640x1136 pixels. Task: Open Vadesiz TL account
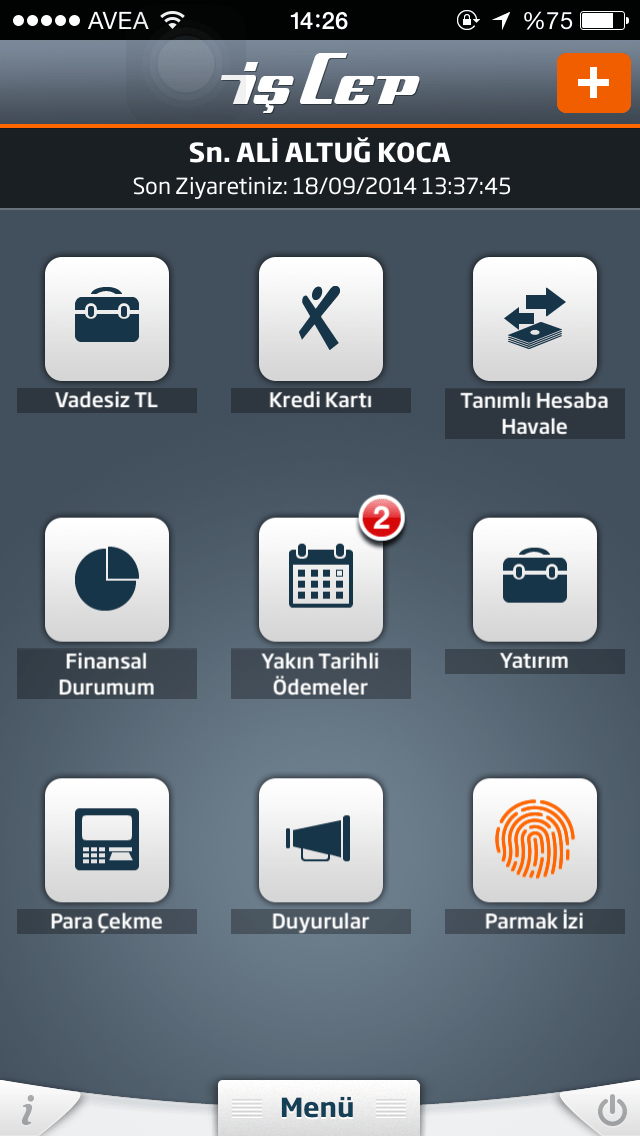[107, 319]
